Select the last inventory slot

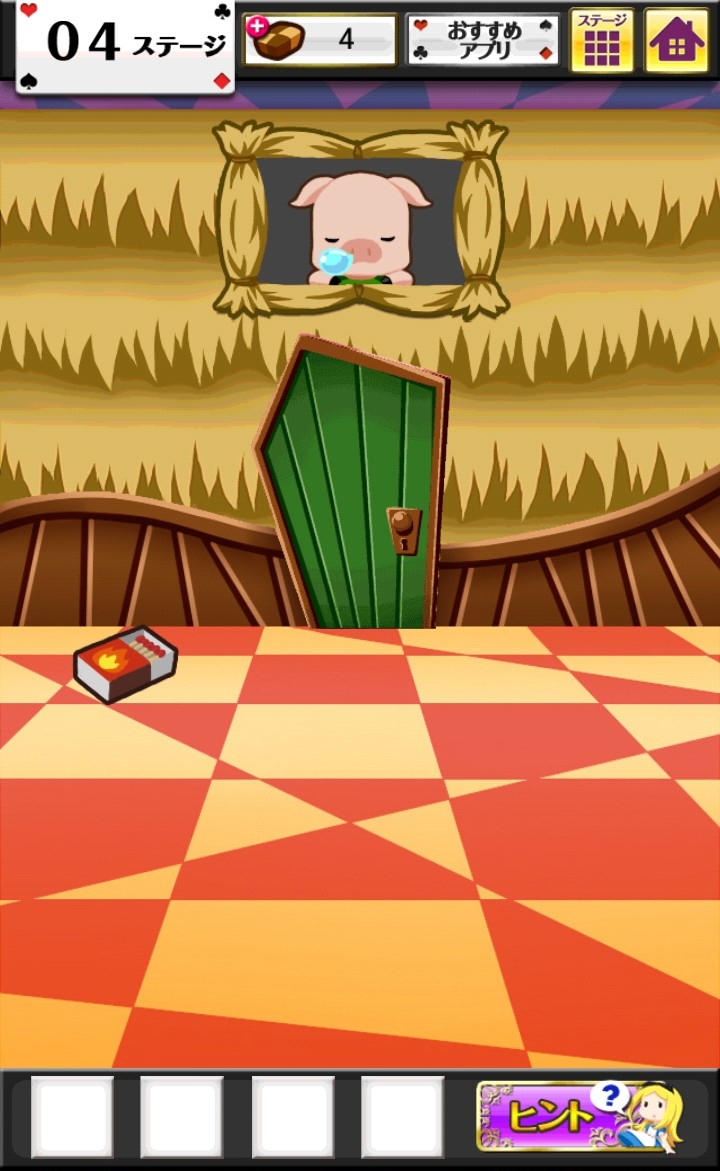(x=402, y=1117)
